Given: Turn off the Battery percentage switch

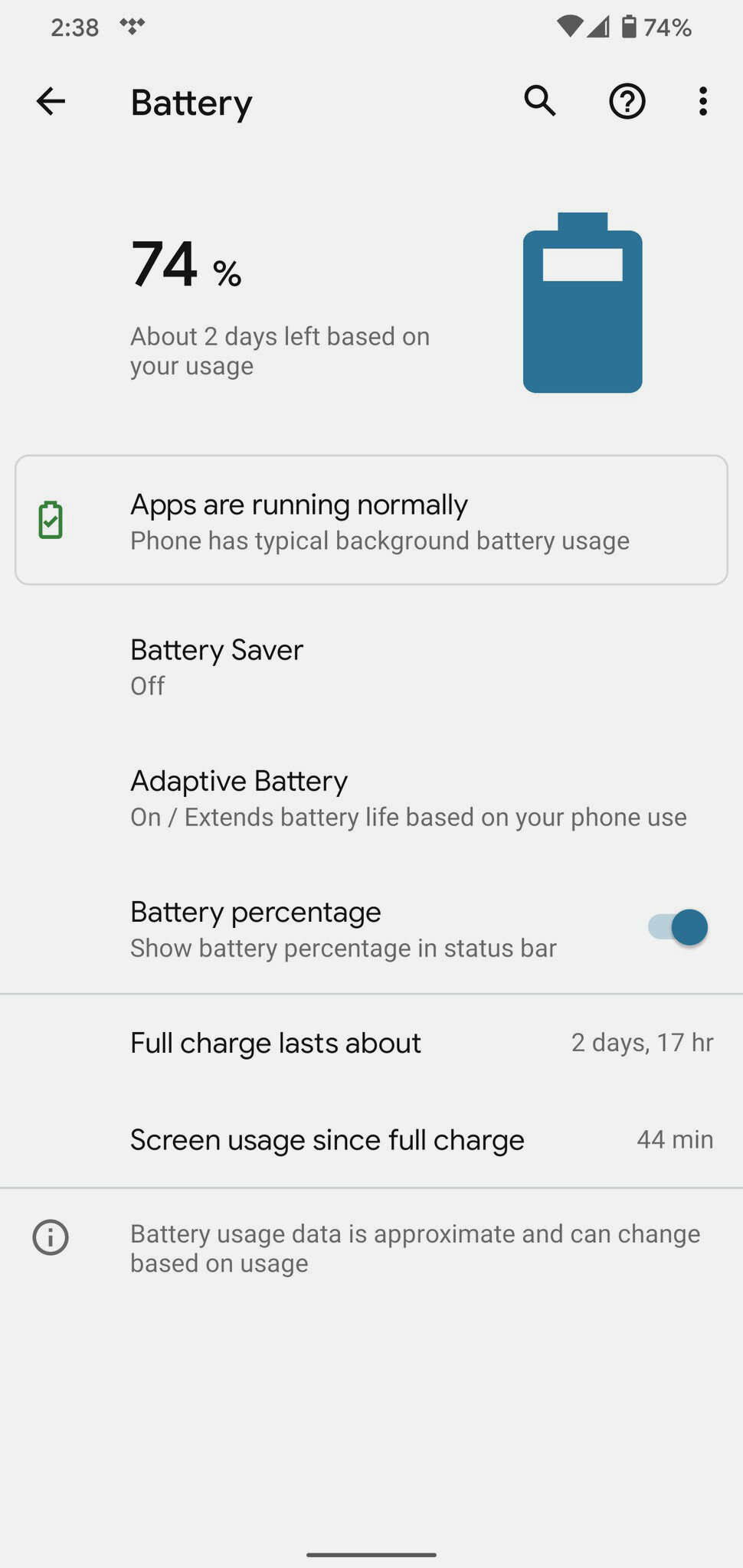Looking at the screenshot, I should (678, 928).
